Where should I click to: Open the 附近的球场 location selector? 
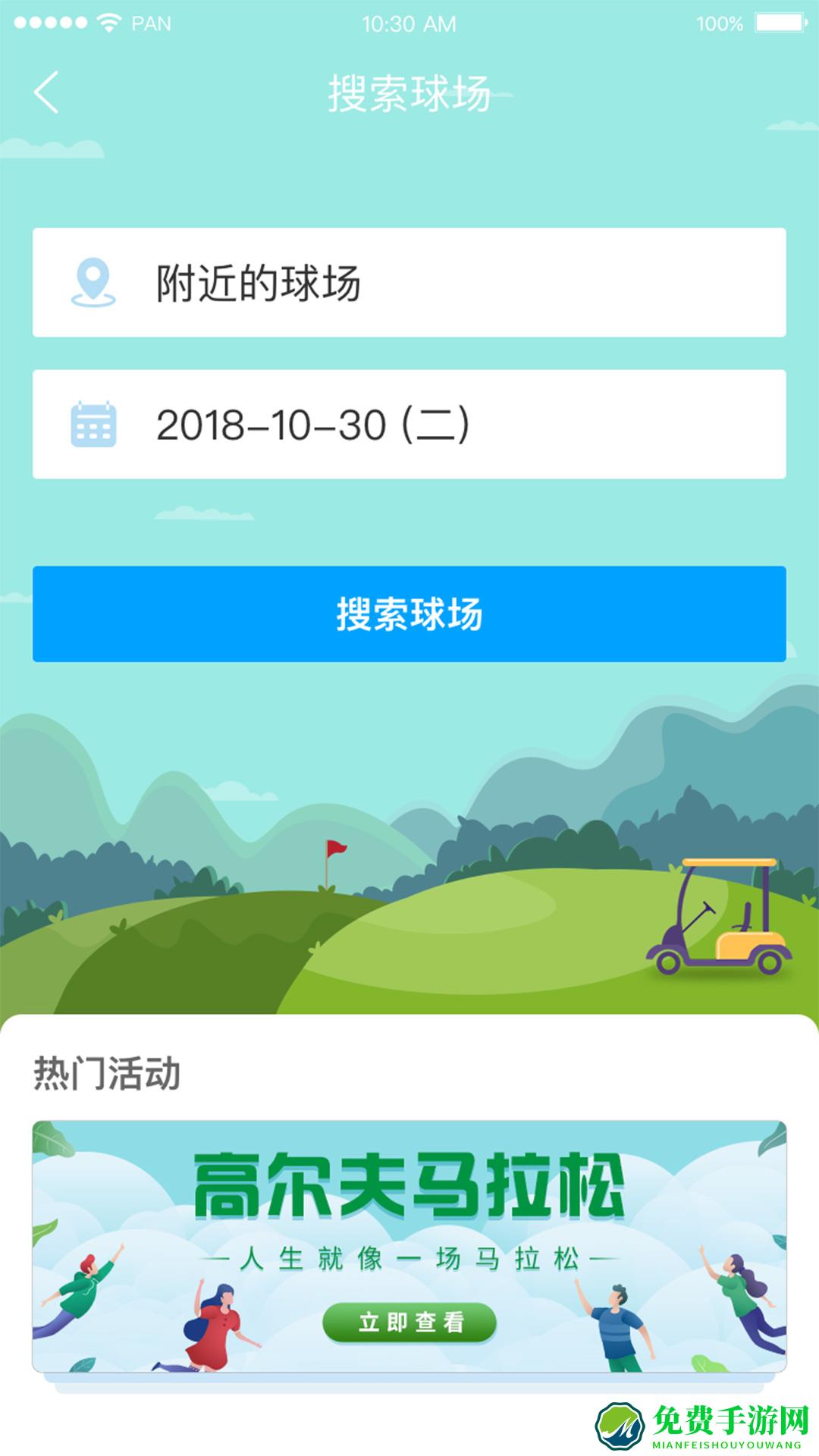(x=409, y=284)
